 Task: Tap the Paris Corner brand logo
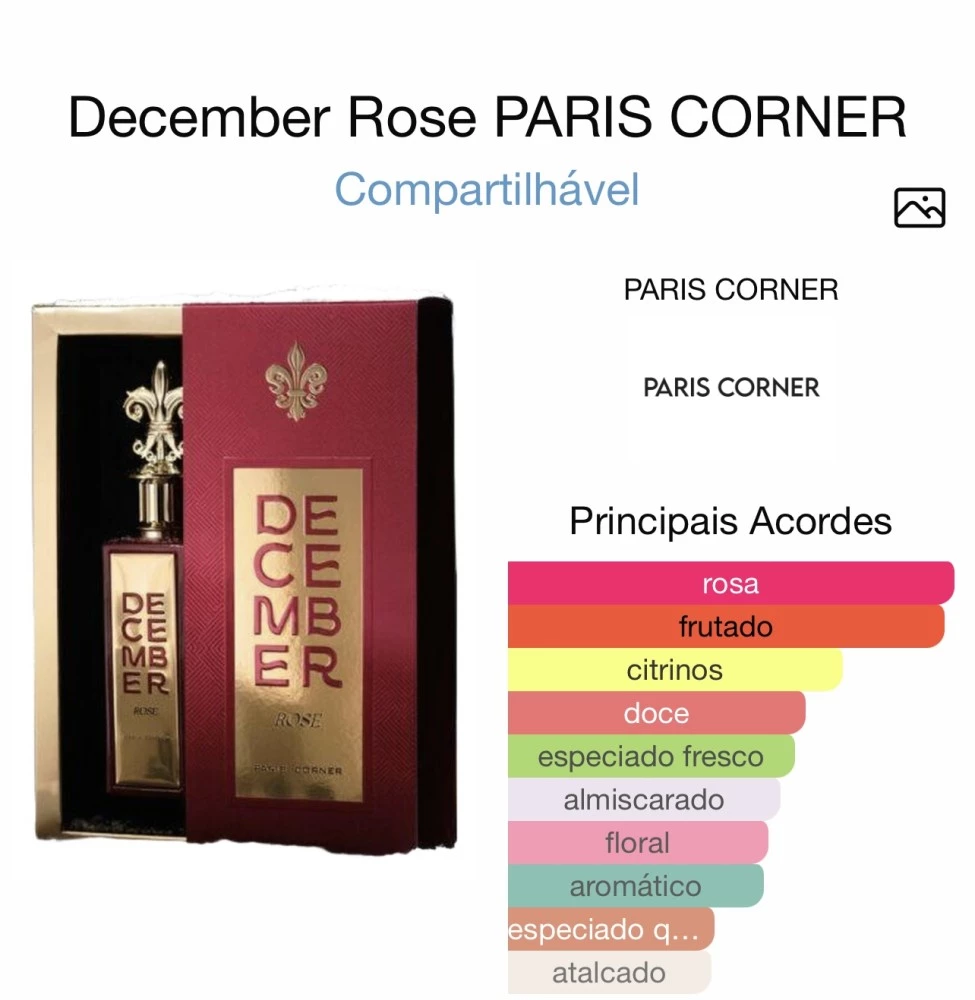tap(731, 388)
